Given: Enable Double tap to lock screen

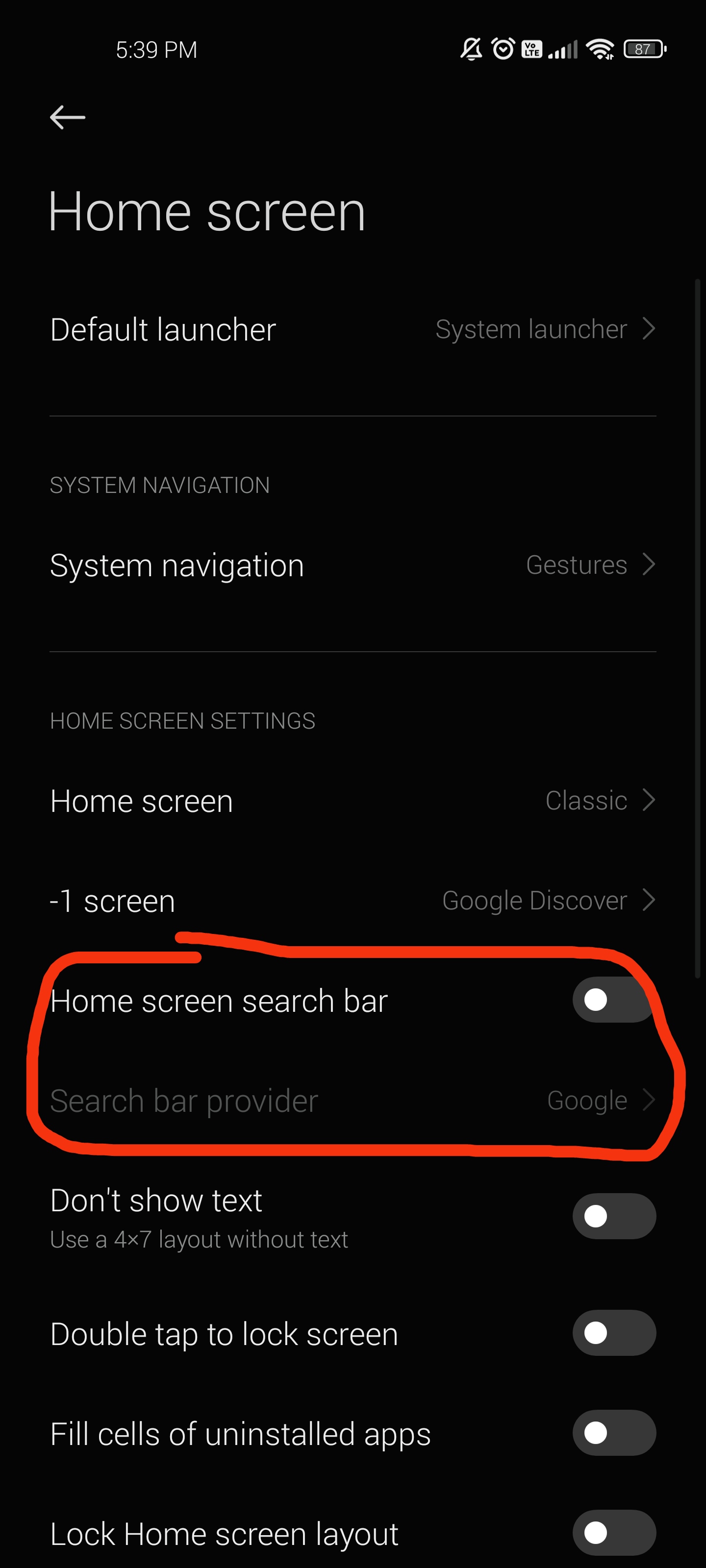Looking at the screenshot, I should [613, 1332].
